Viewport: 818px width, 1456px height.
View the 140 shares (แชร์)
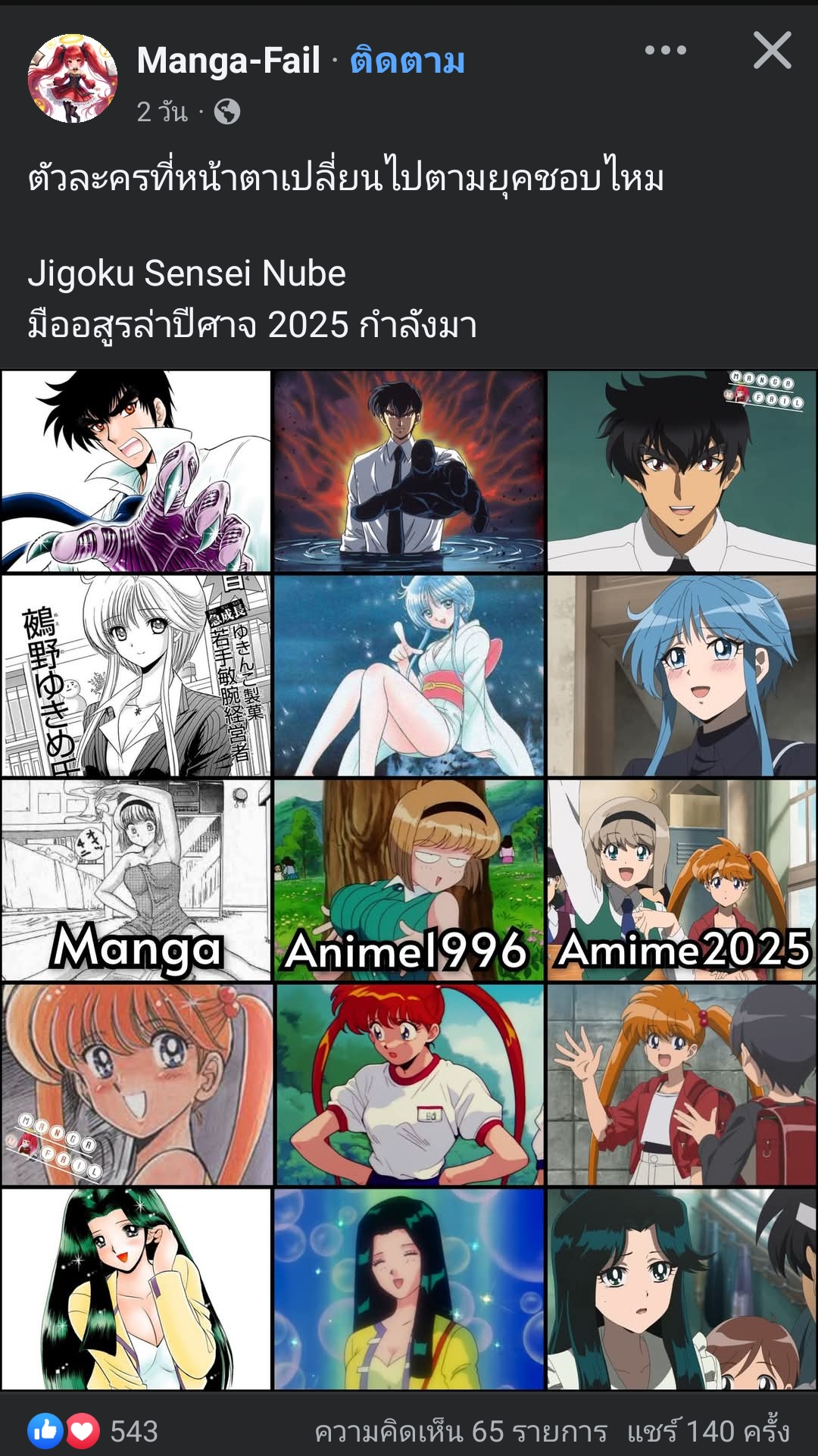pyautogui.click(x=708, y=1431)
